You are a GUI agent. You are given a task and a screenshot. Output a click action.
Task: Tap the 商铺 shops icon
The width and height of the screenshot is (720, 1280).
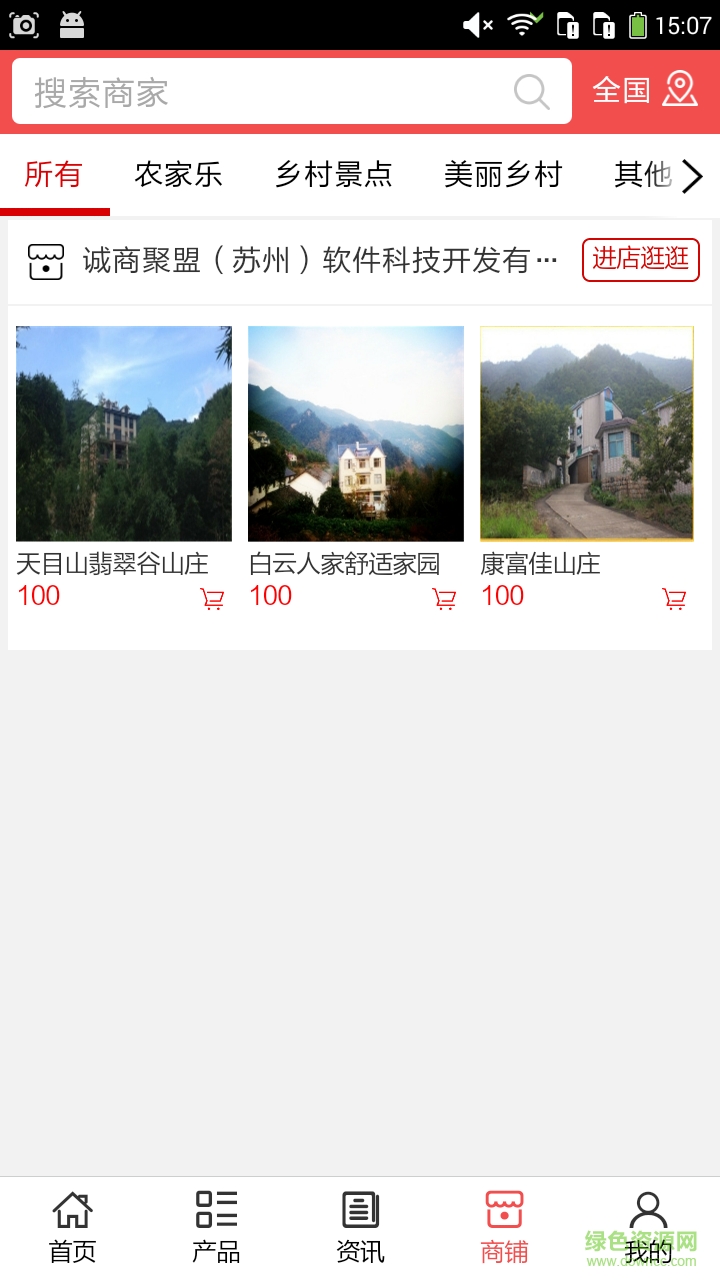click(x=503, y=1210)
